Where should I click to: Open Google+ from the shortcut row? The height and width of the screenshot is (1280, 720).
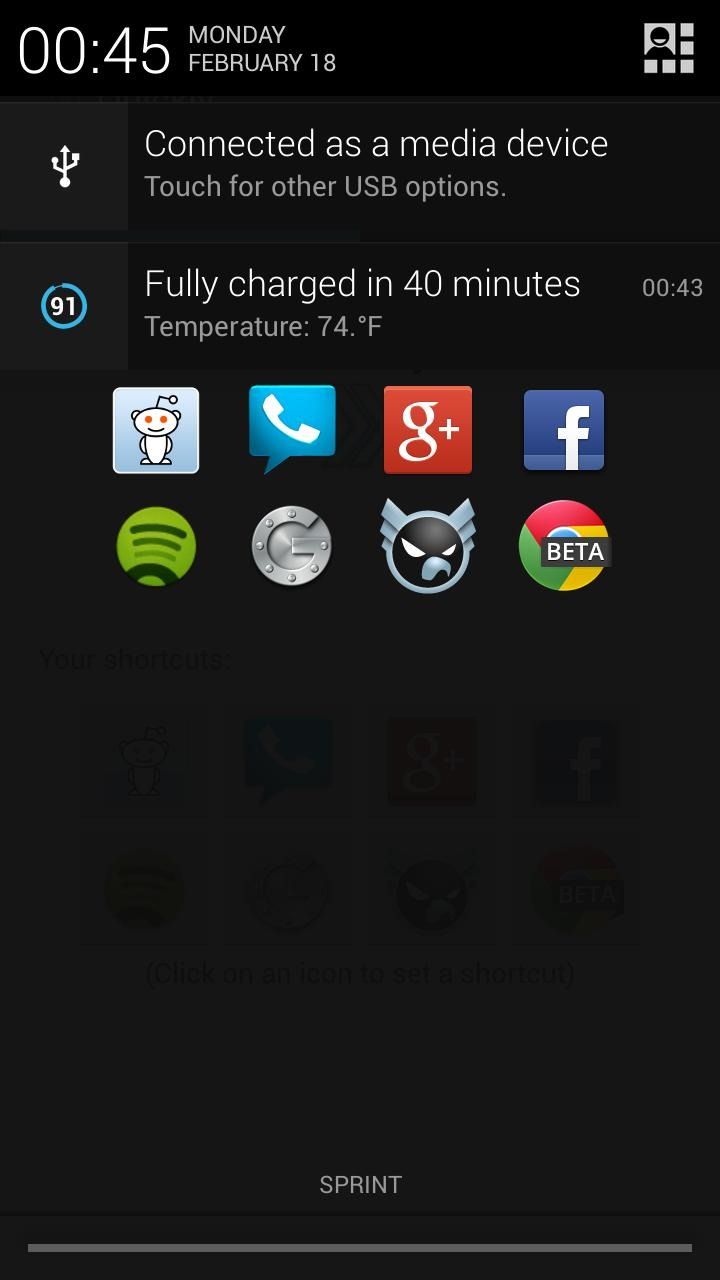(x=427, y=429)
